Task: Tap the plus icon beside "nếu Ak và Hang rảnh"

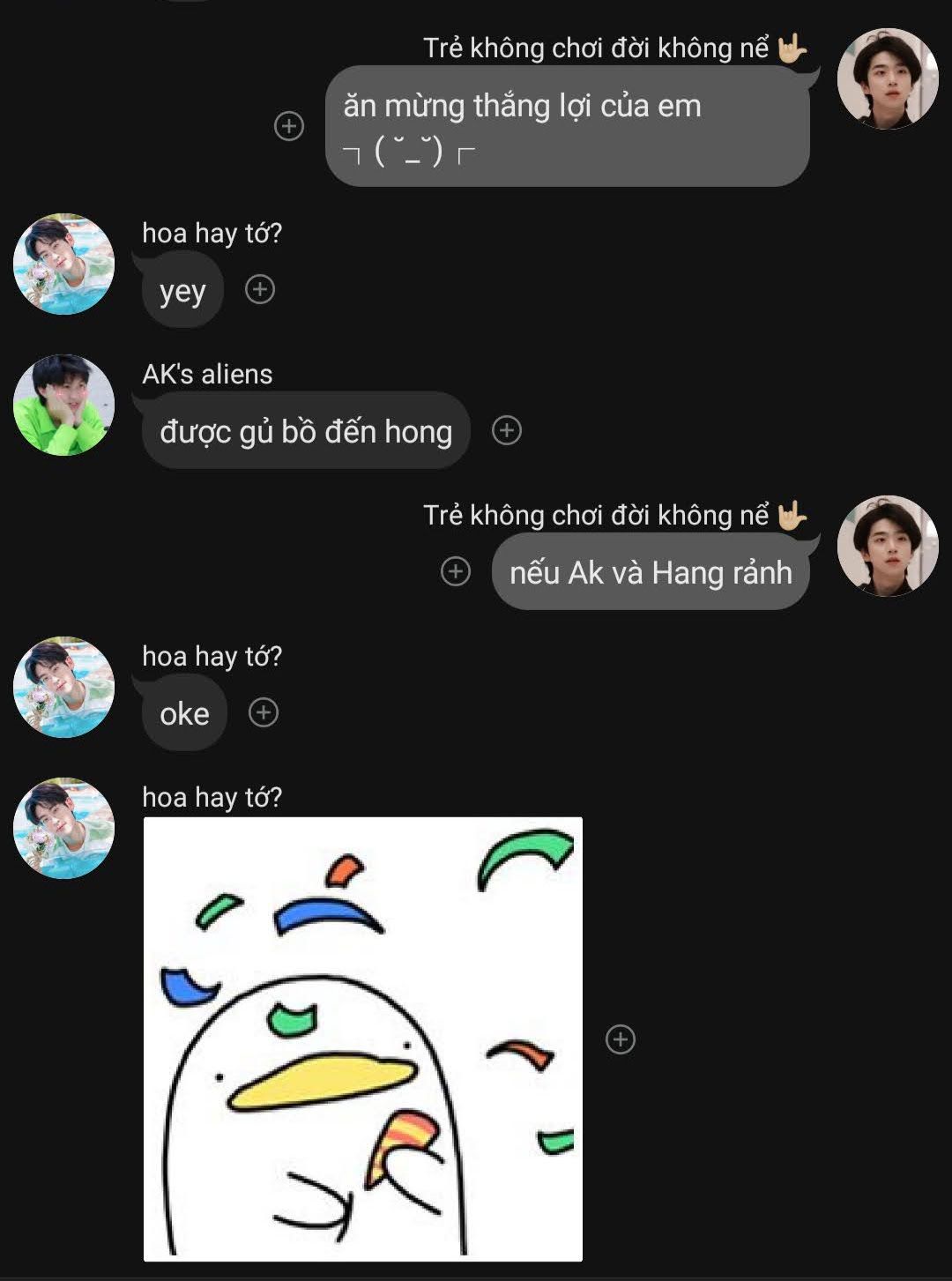Action: click(456, 571)
